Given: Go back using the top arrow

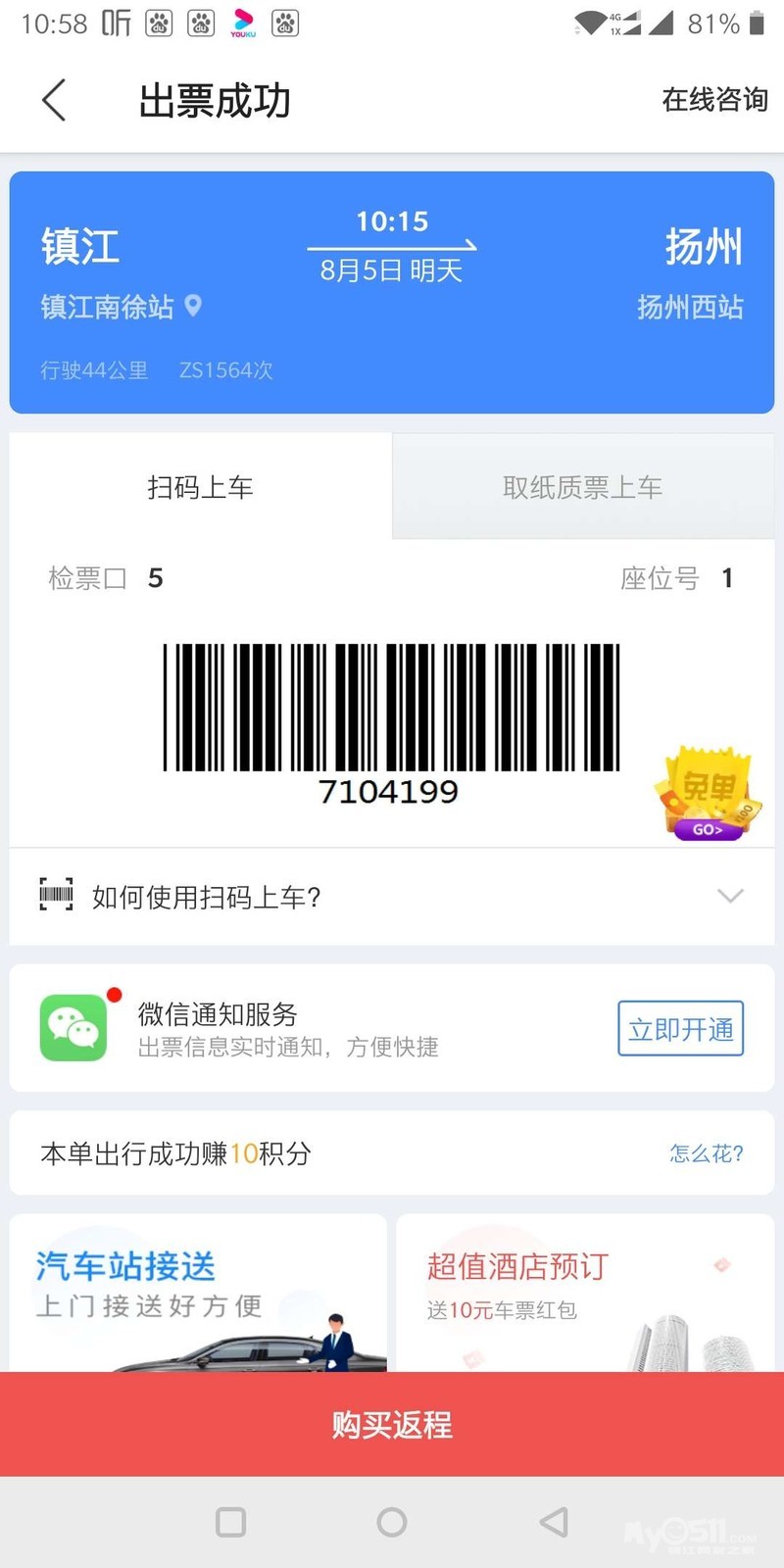Looking at the screenshot, I should click(x=55, y=100).
